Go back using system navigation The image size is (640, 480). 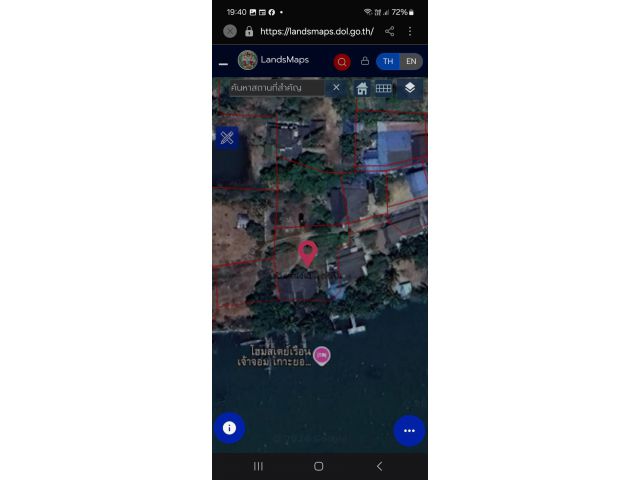click(379, 466)
